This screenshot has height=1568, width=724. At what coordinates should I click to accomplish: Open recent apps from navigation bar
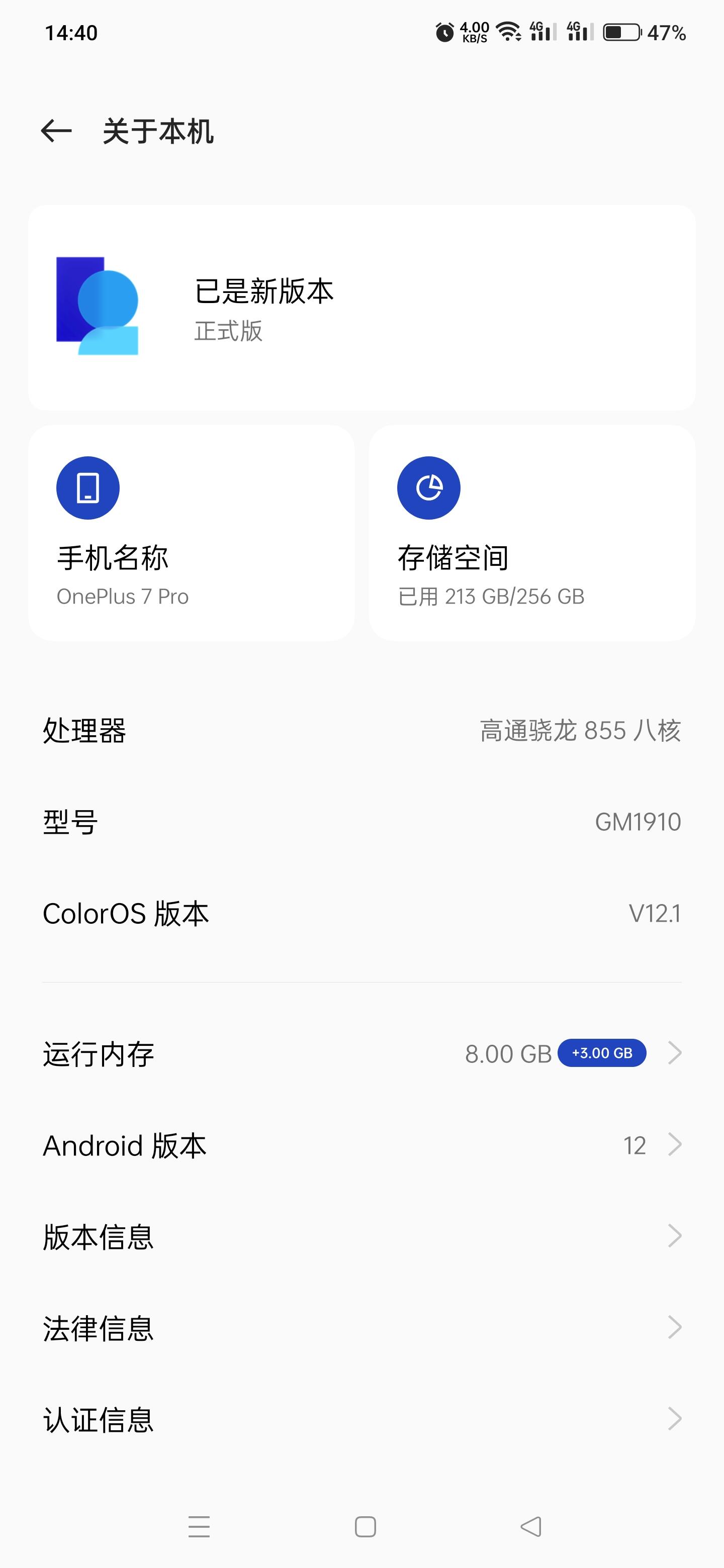point(199,1527)
